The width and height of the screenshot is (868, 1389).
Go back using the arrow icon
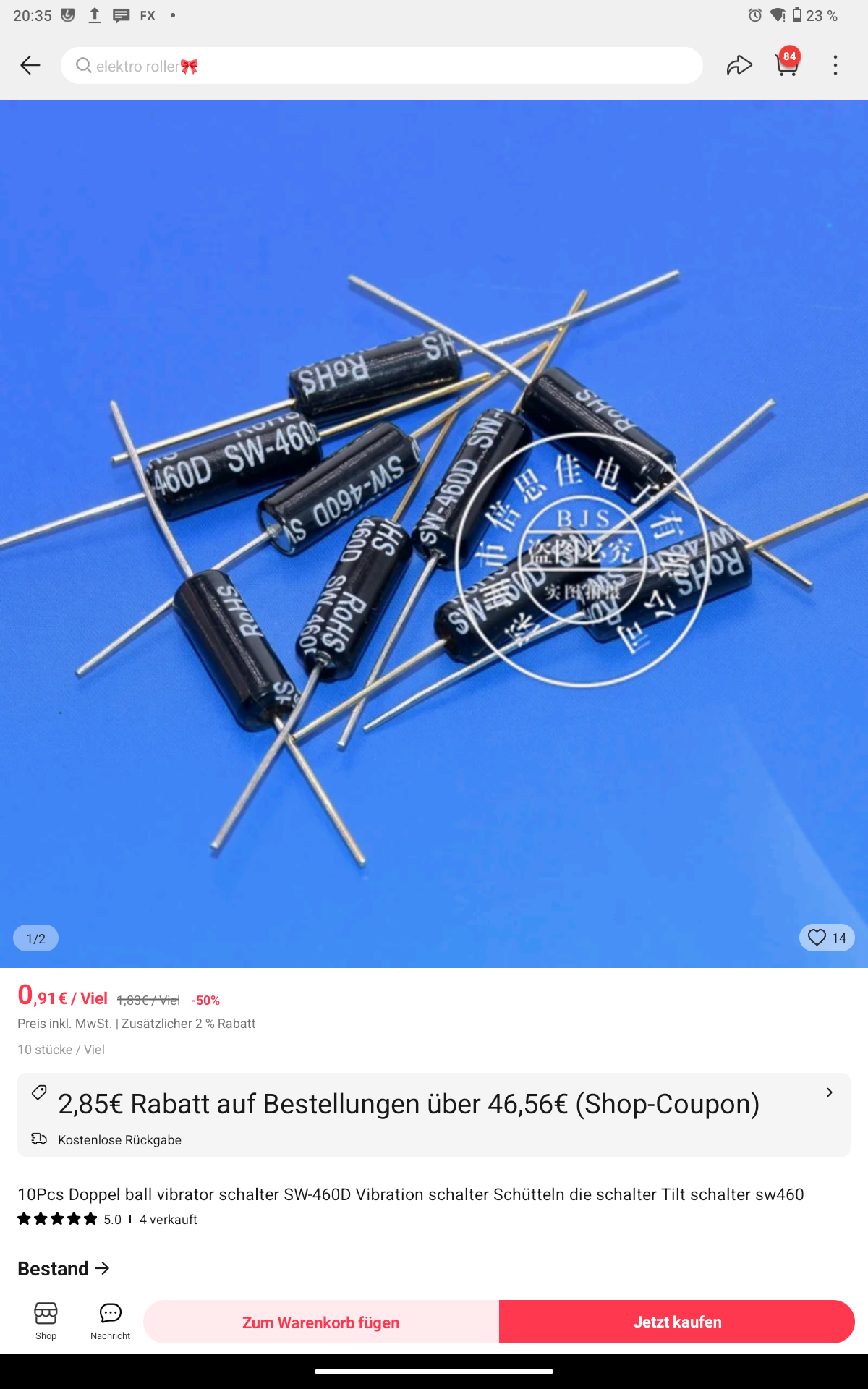(x=30, y=65)
